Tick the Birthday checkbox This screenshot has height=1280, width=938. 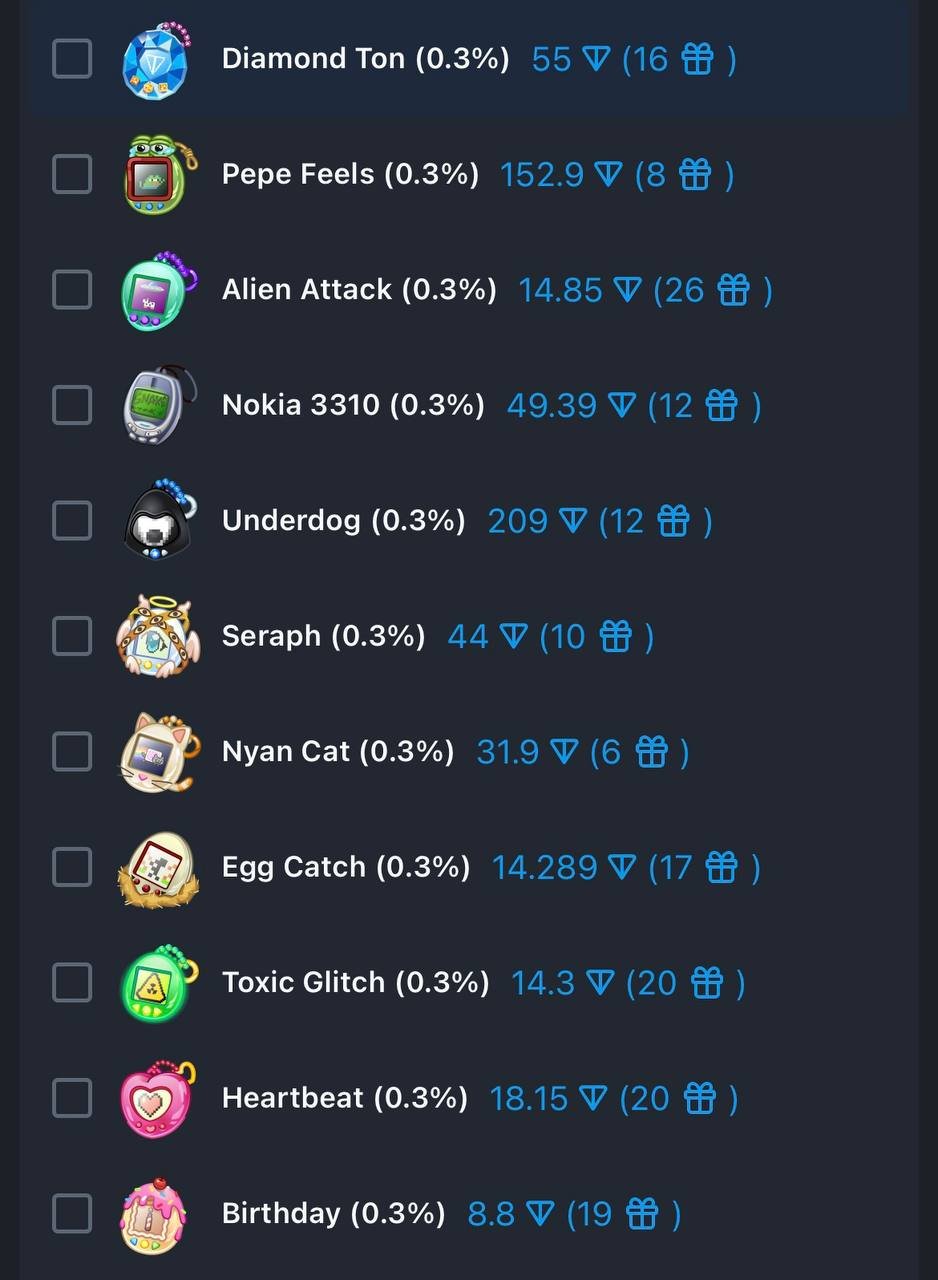(72, 1213)
